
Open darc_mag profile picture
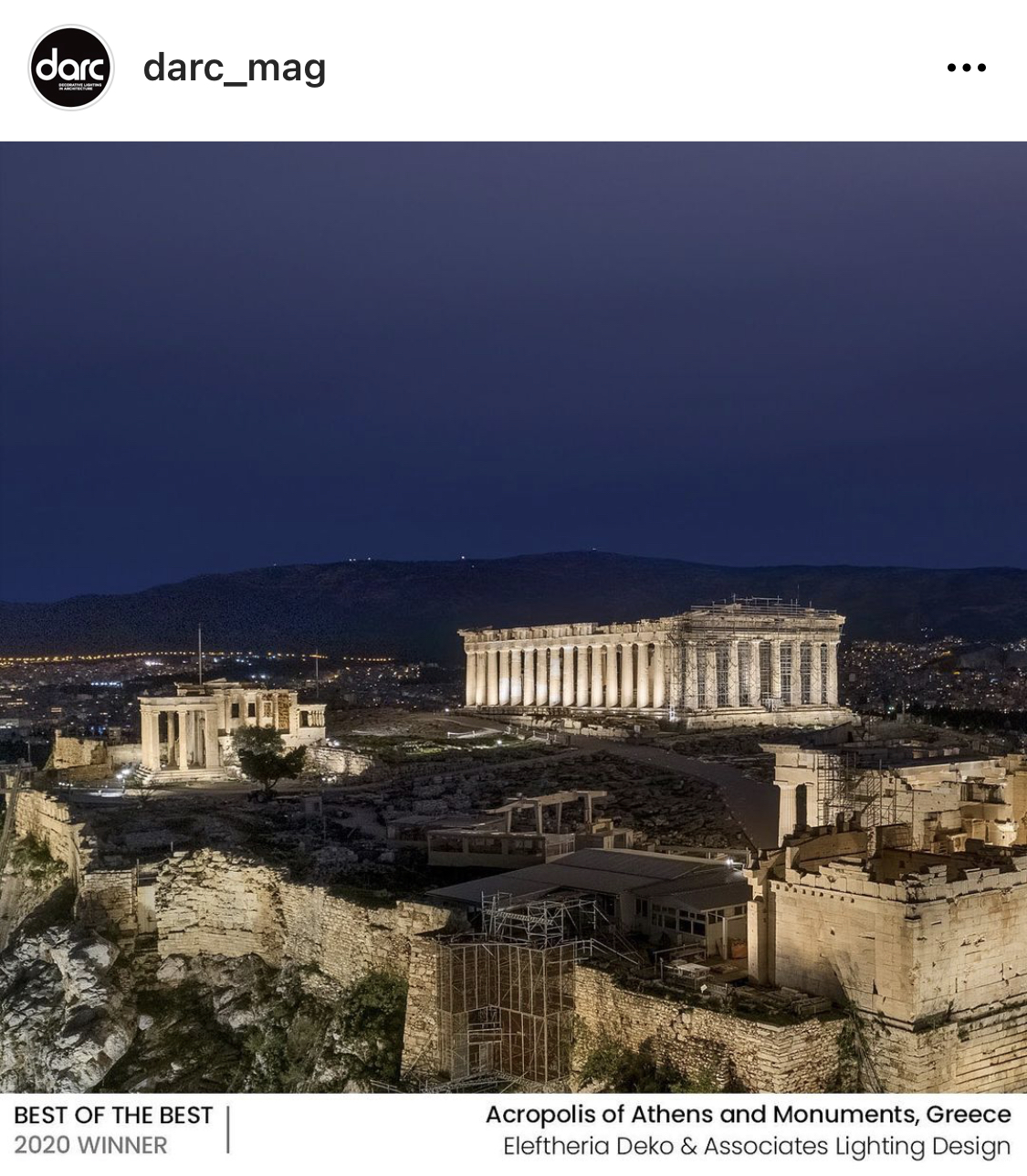pyautogui.click(x=71, y=68)
